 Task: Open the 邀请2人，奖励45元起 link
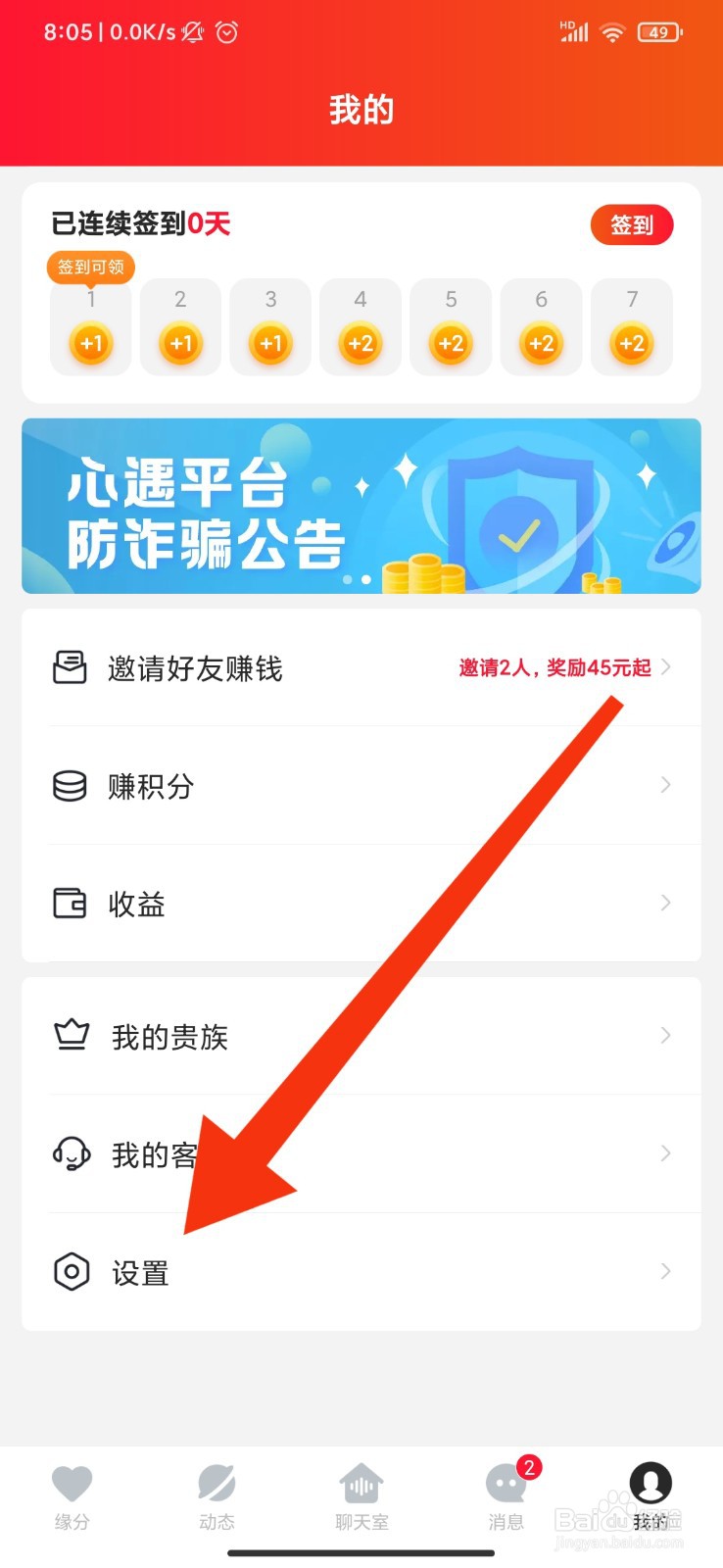click(552, 667)
